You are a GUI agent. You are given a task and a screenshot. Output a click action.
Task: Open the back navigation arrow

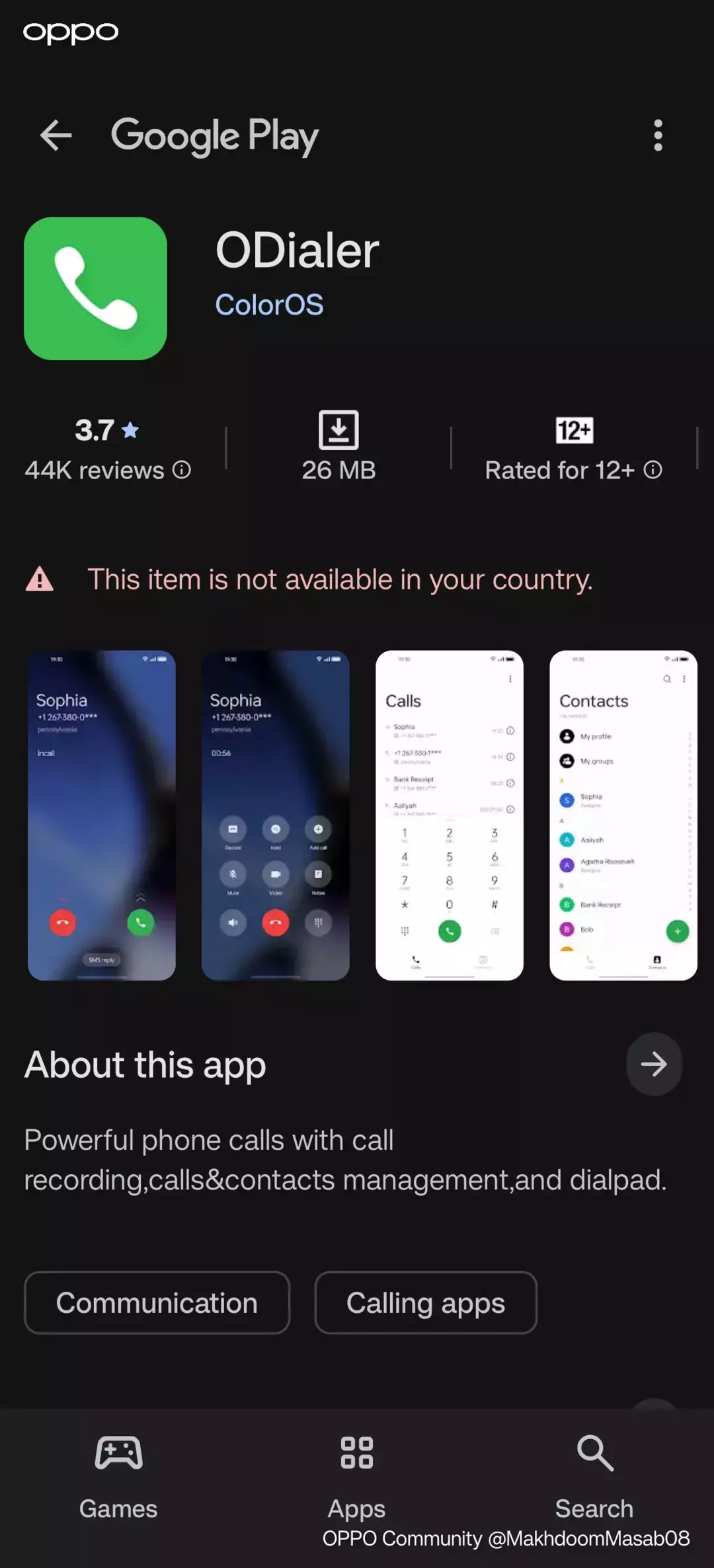click(x=56, y=135)
